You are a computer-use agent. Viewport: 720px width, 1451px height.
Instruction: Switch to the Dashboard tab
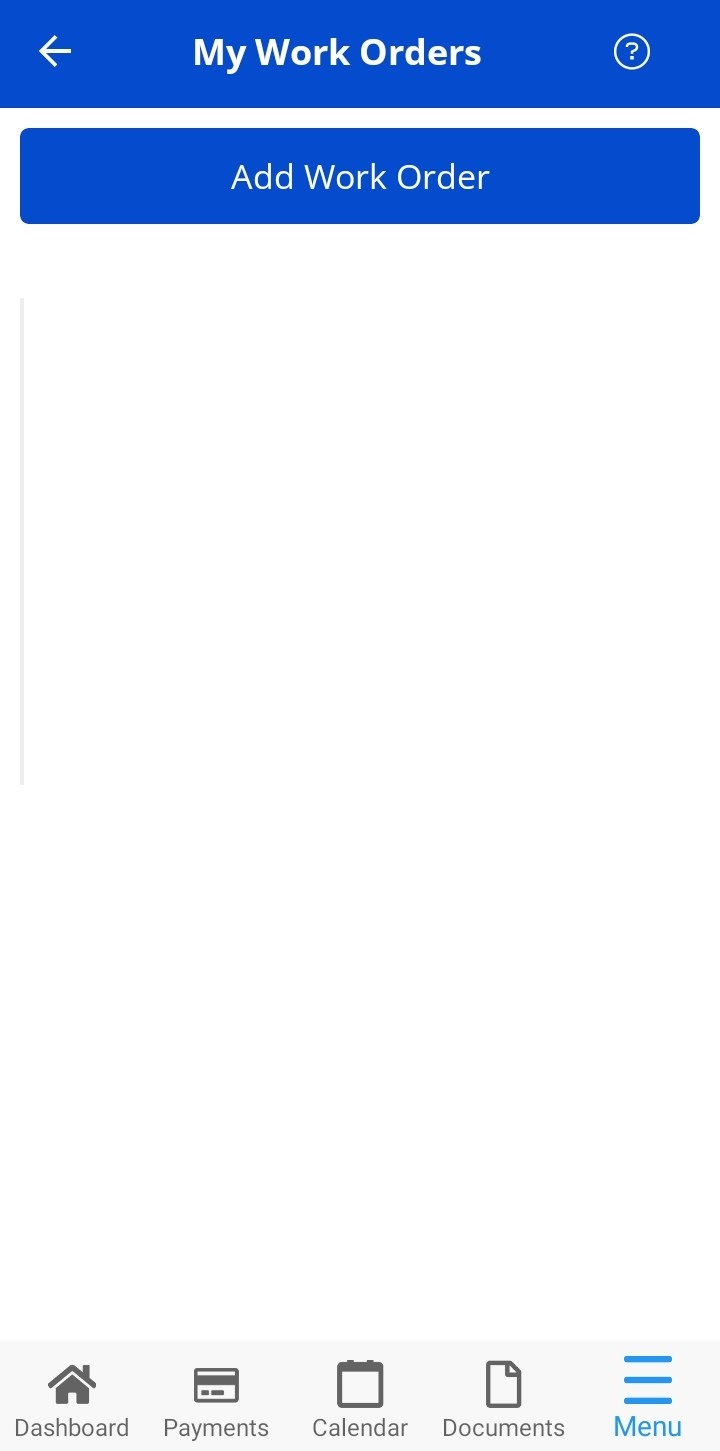point(72,1399)
